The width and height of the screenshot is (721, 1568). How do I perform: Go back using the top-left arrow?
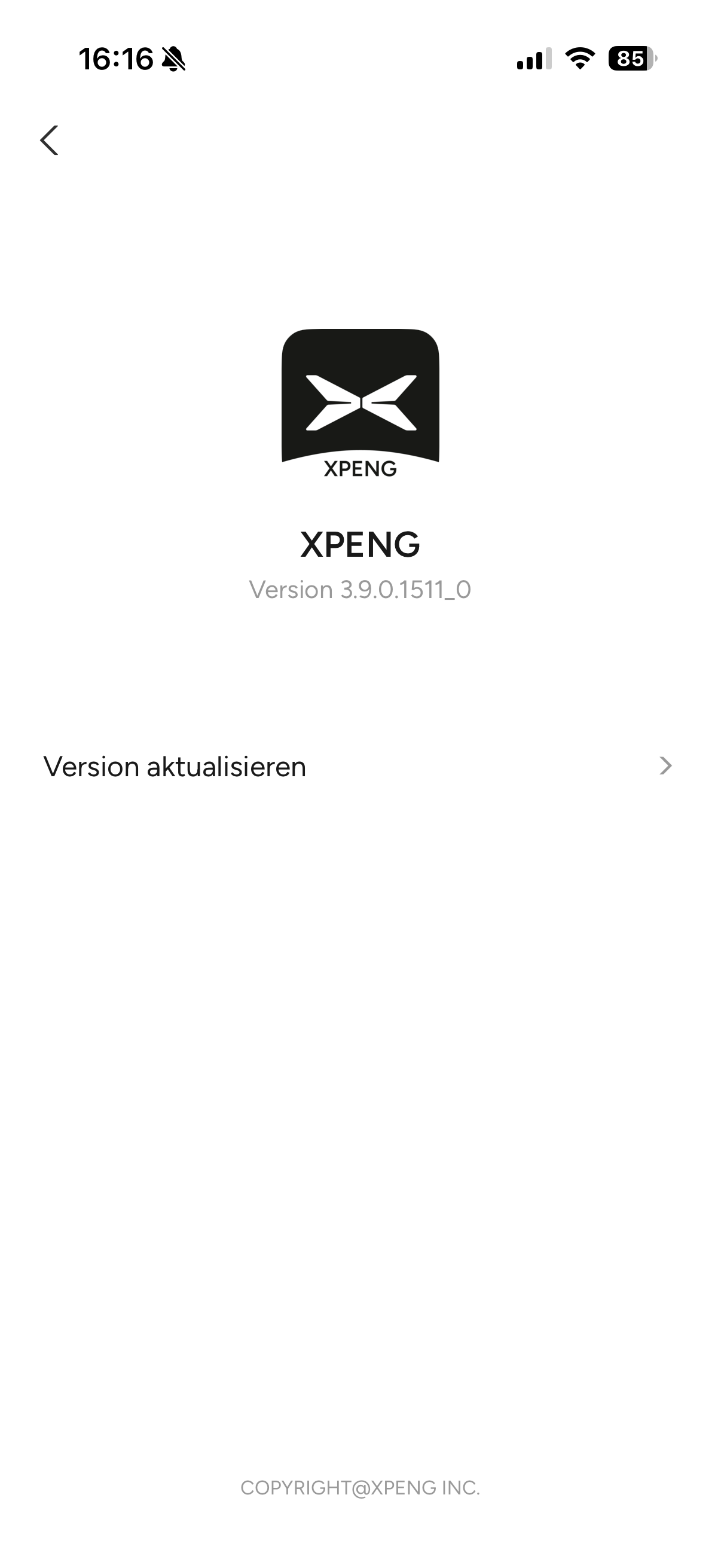[x=49, y=141]
